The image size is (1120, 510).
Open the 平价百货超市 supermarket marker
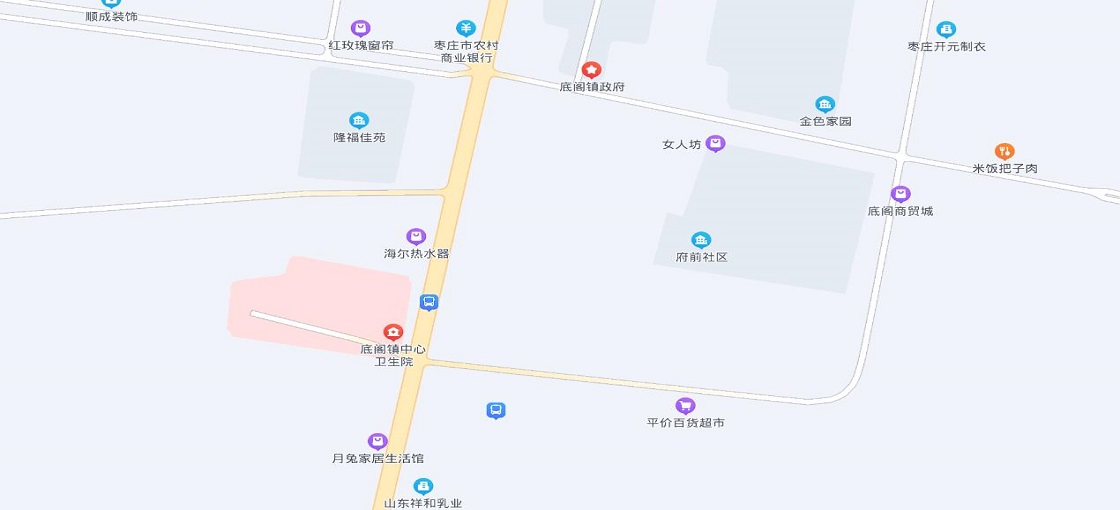point(685,405)
